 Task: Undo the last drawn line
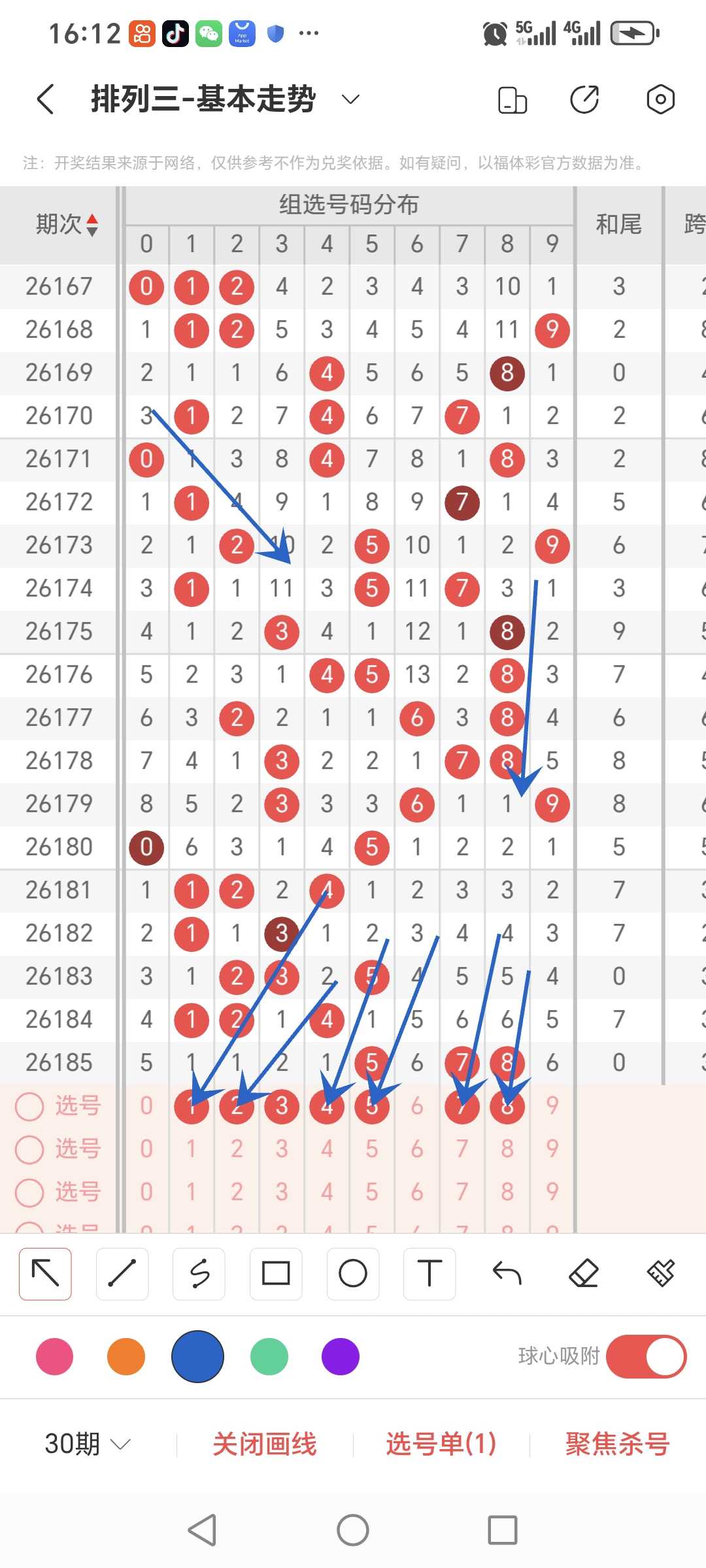[x=507, y=1274]
